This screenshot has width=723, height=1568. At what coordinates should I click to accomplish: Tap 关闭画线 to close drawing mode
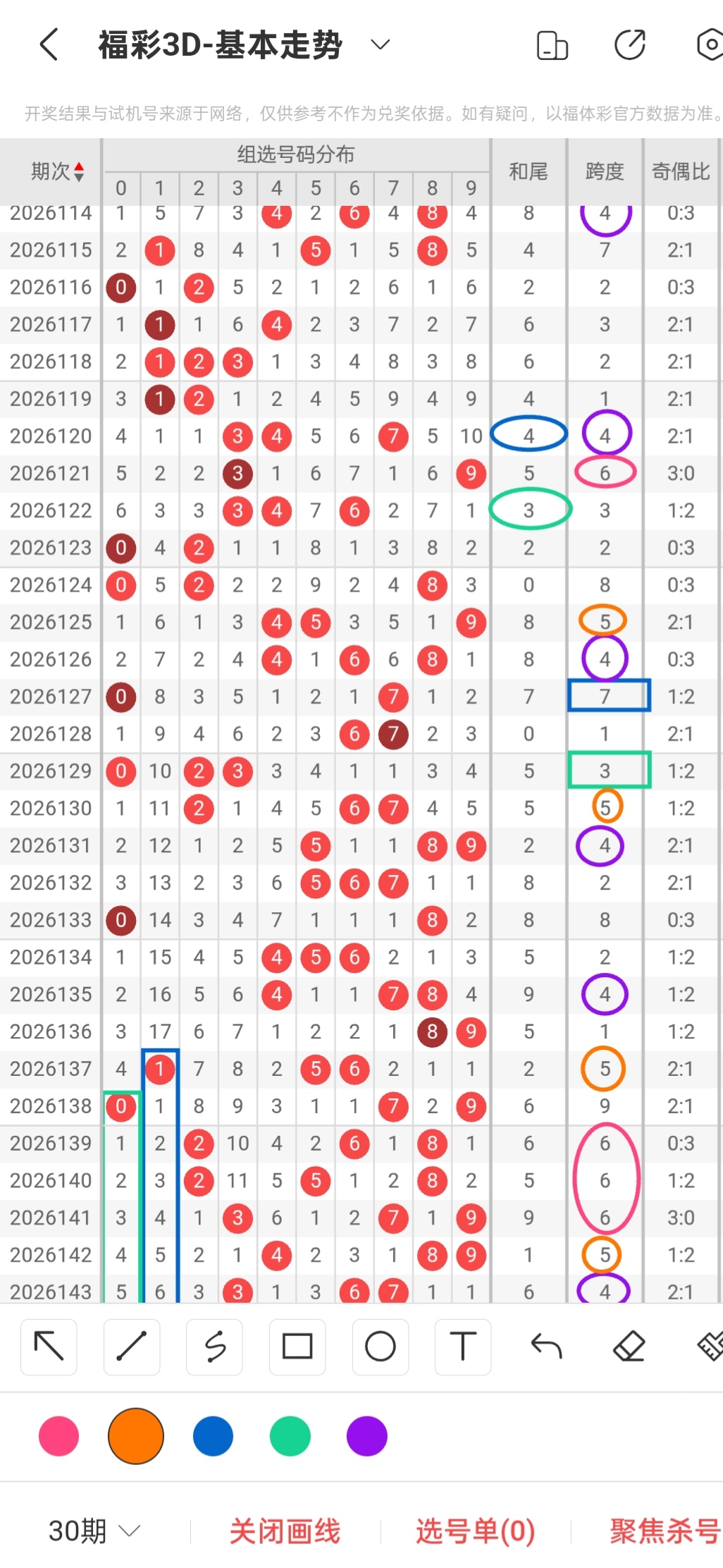click(x=285, y=1531)
